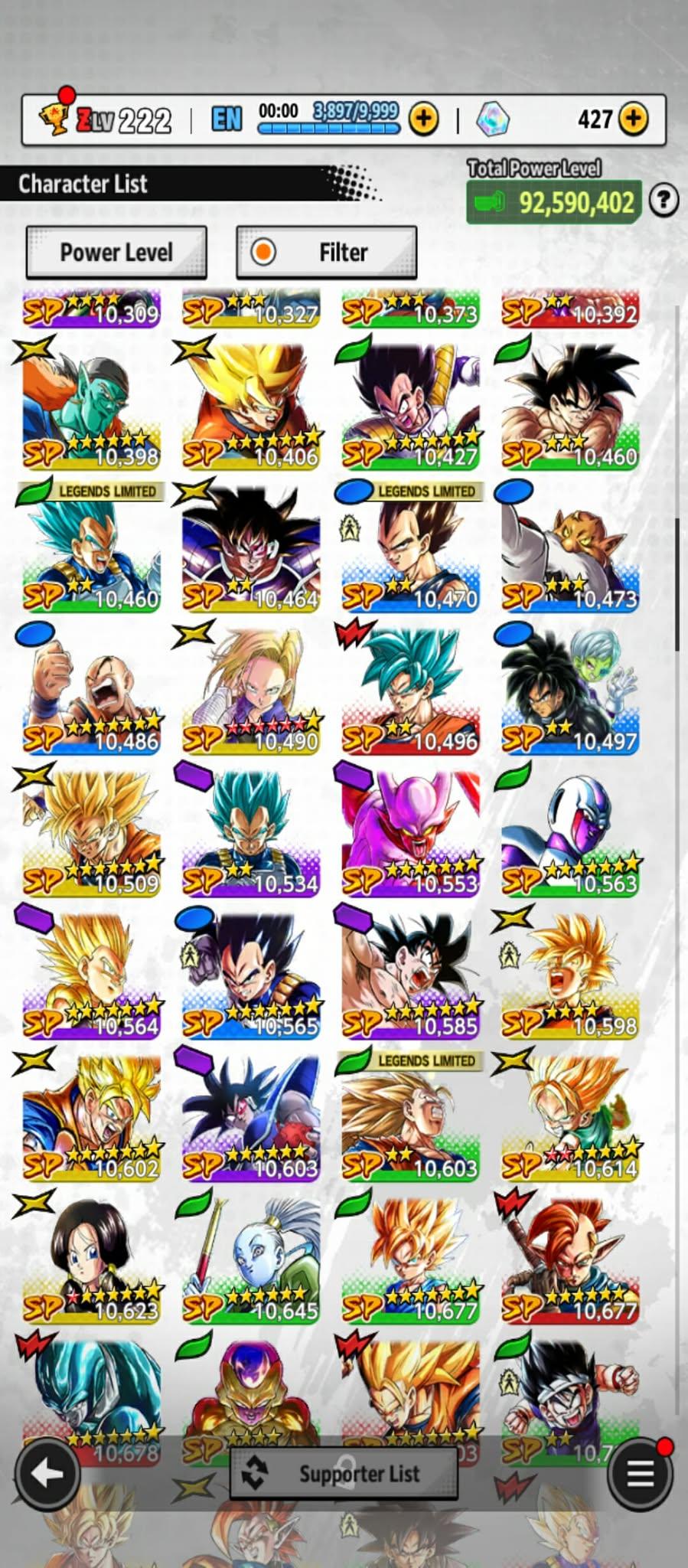The height and width of the screenshot is (1568, 688).
Task: Open the Total Power Level help icon
Action: point(664,201)
